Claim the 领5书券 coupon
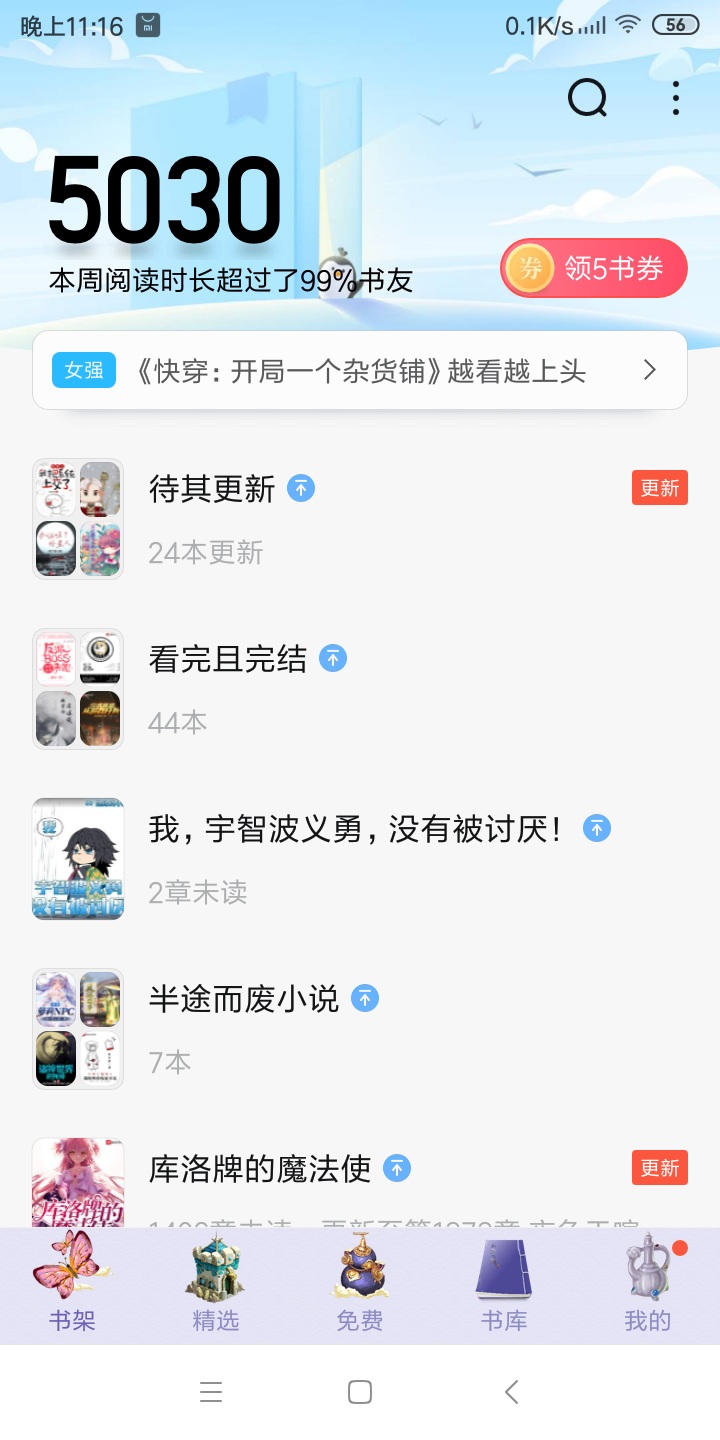Image resolution: width=720 pixels, height=1440 pixels. tap(594, 268)
